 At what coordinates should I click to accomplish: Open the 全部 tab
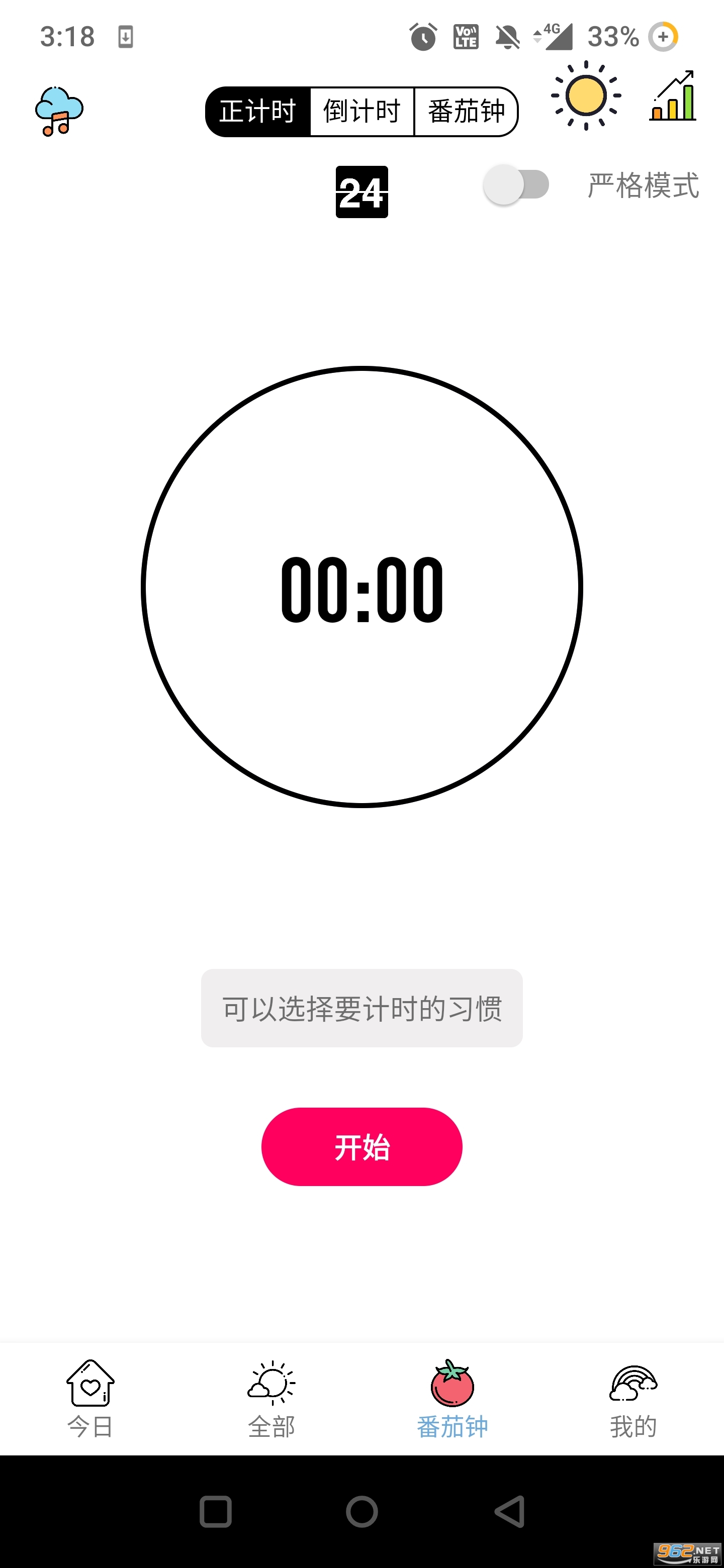[271, 1400]
